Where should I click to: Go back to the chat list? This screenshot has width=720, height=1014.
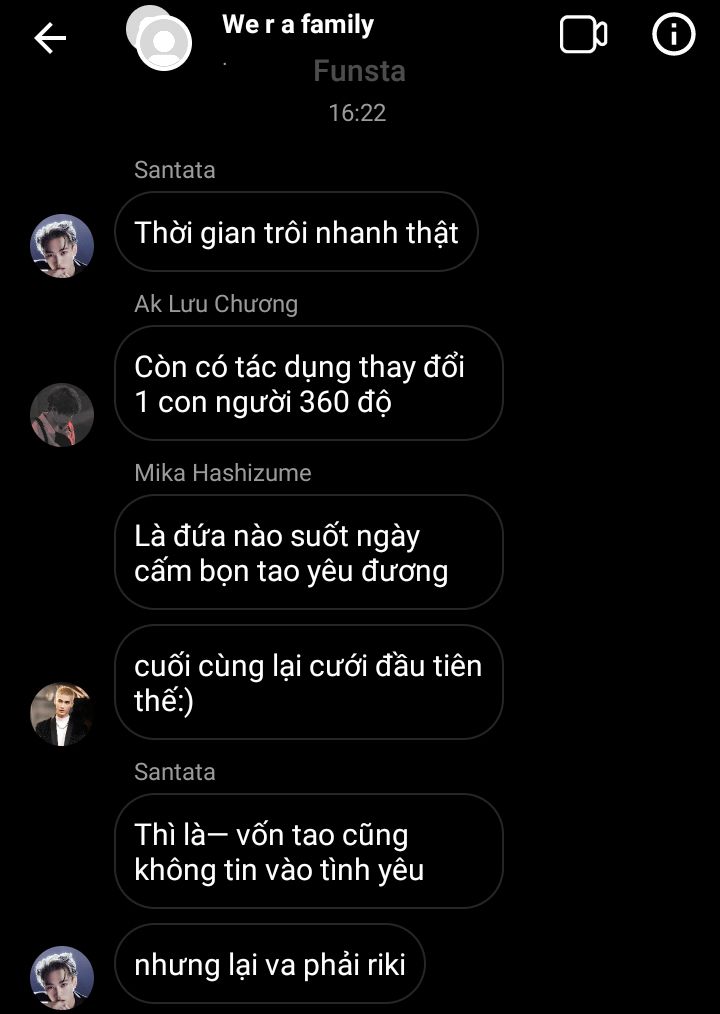tap(50, 38)
